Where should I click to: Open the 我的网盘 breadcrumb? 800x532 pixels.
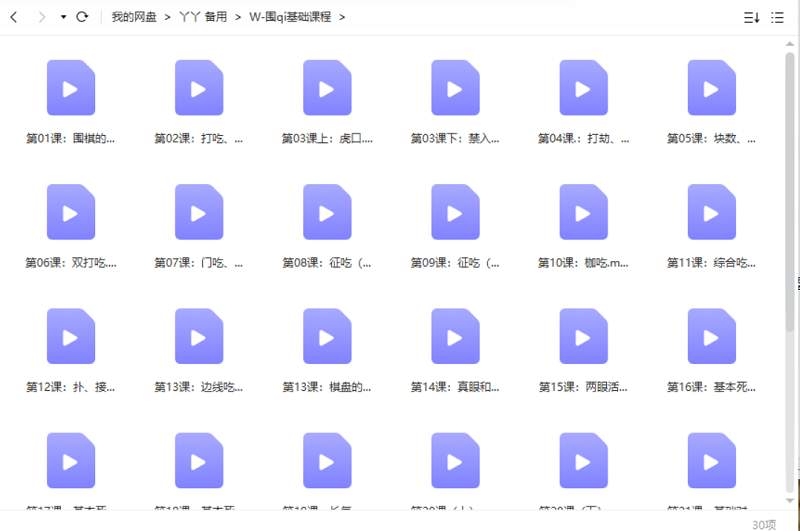coord(134,17)
